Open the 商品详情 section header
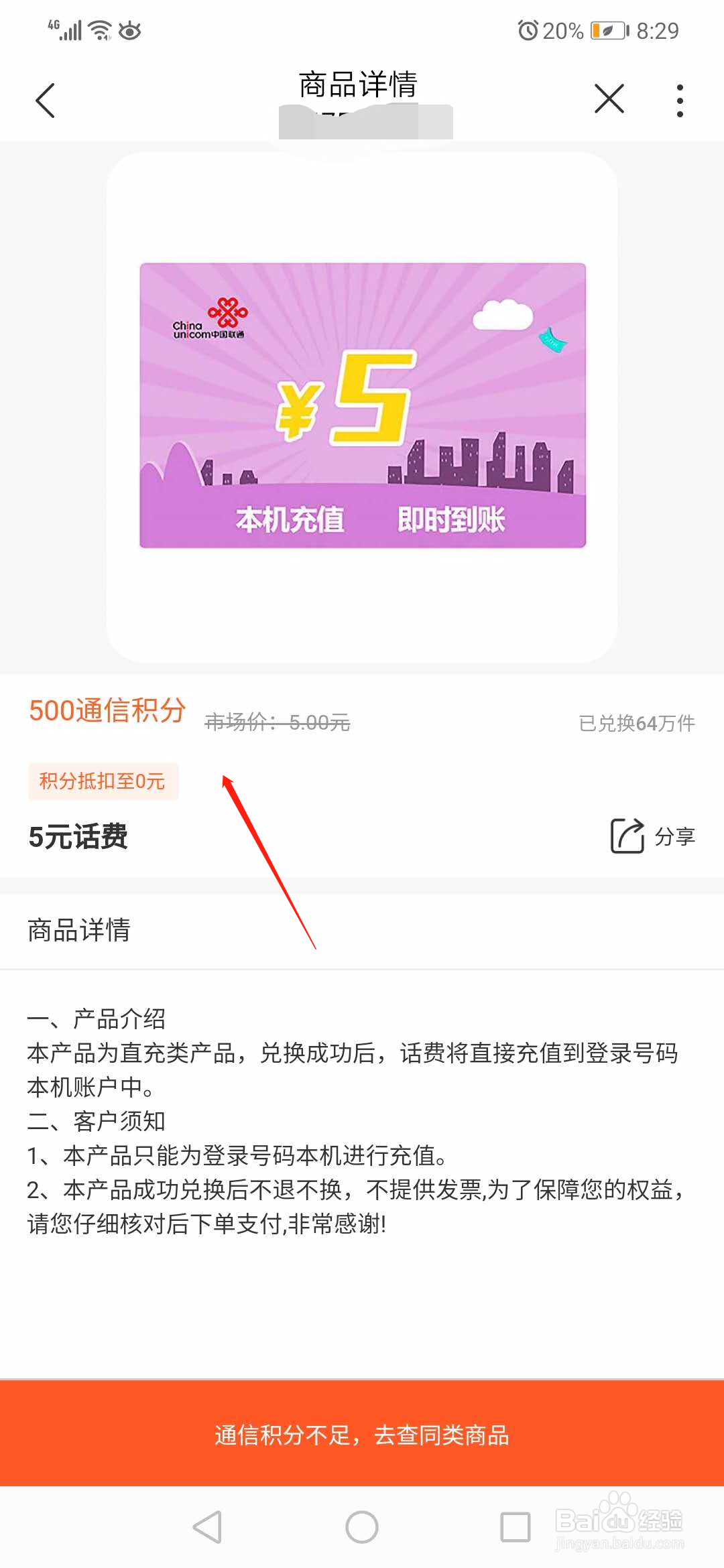 [80, 930]
